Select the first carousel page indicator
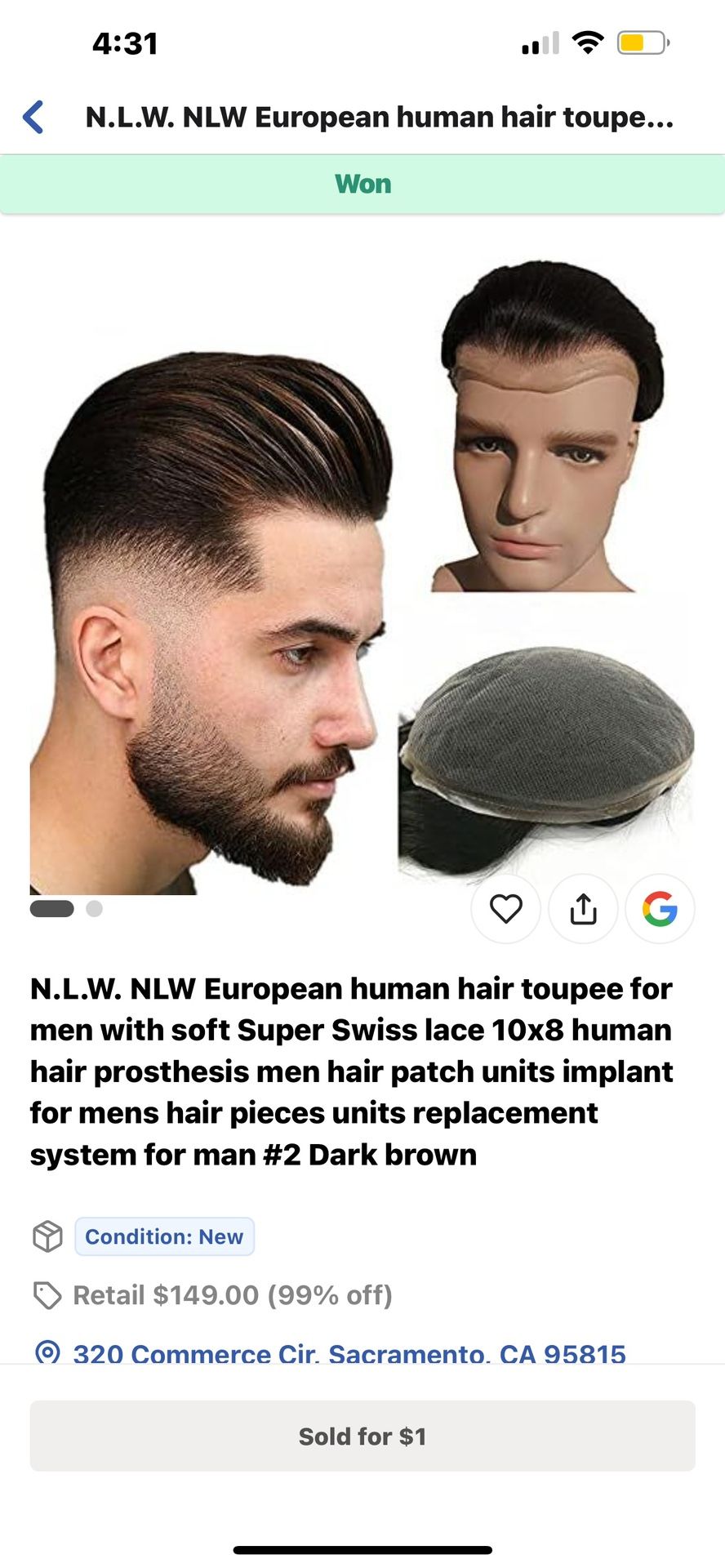 tap(52, 907)
